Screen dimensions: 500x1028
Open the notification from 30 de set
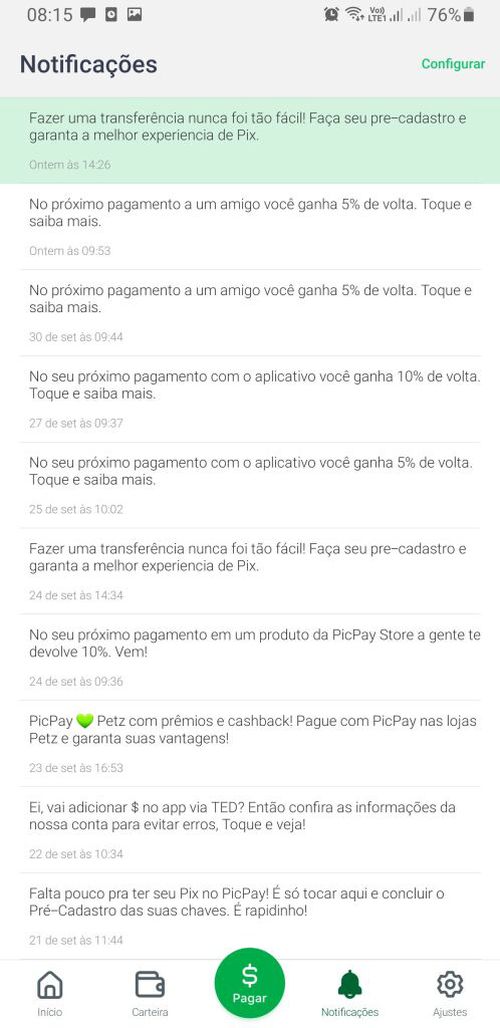coord(250,313)
